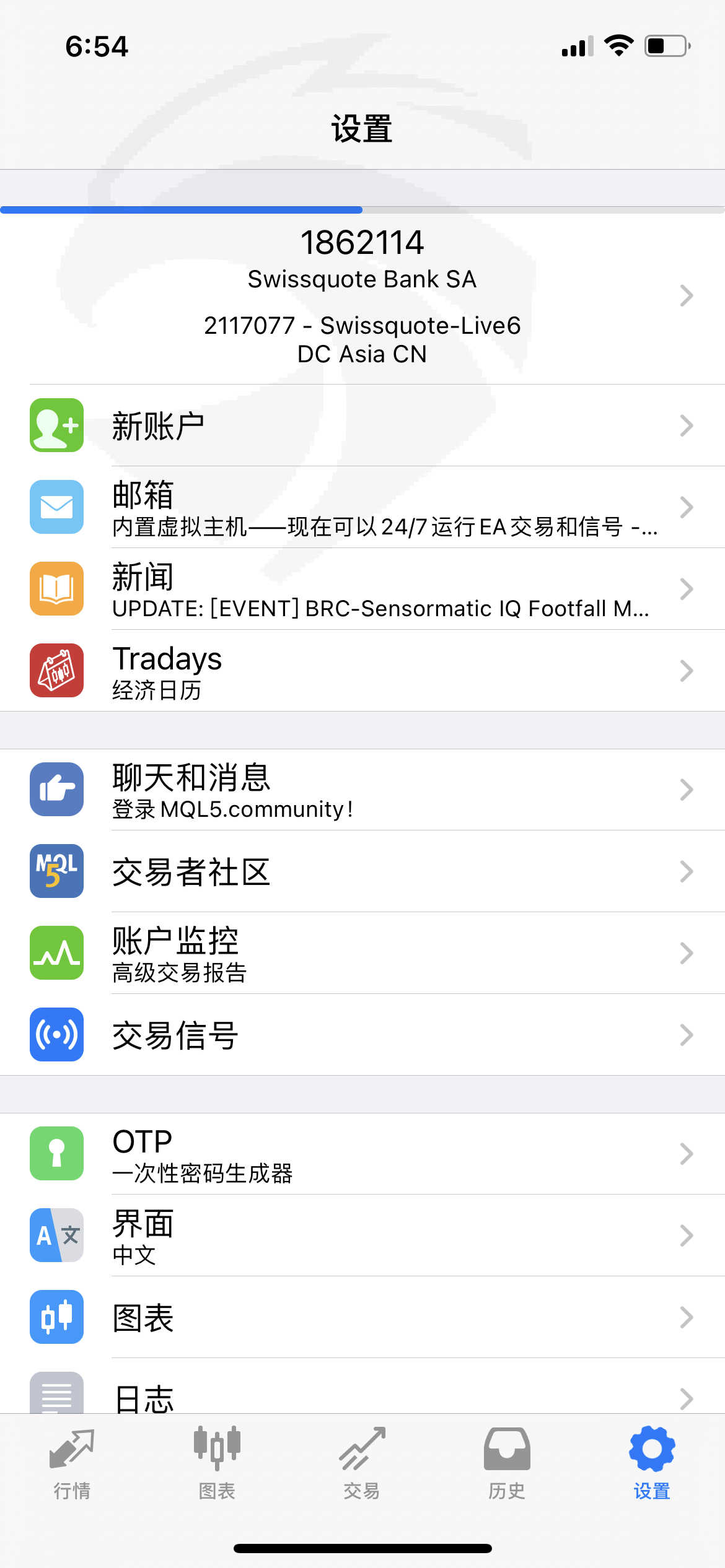The image size is (725, 1568).
Task: Open 账户监控 advanced trading reports
Action: coord(362,953)
